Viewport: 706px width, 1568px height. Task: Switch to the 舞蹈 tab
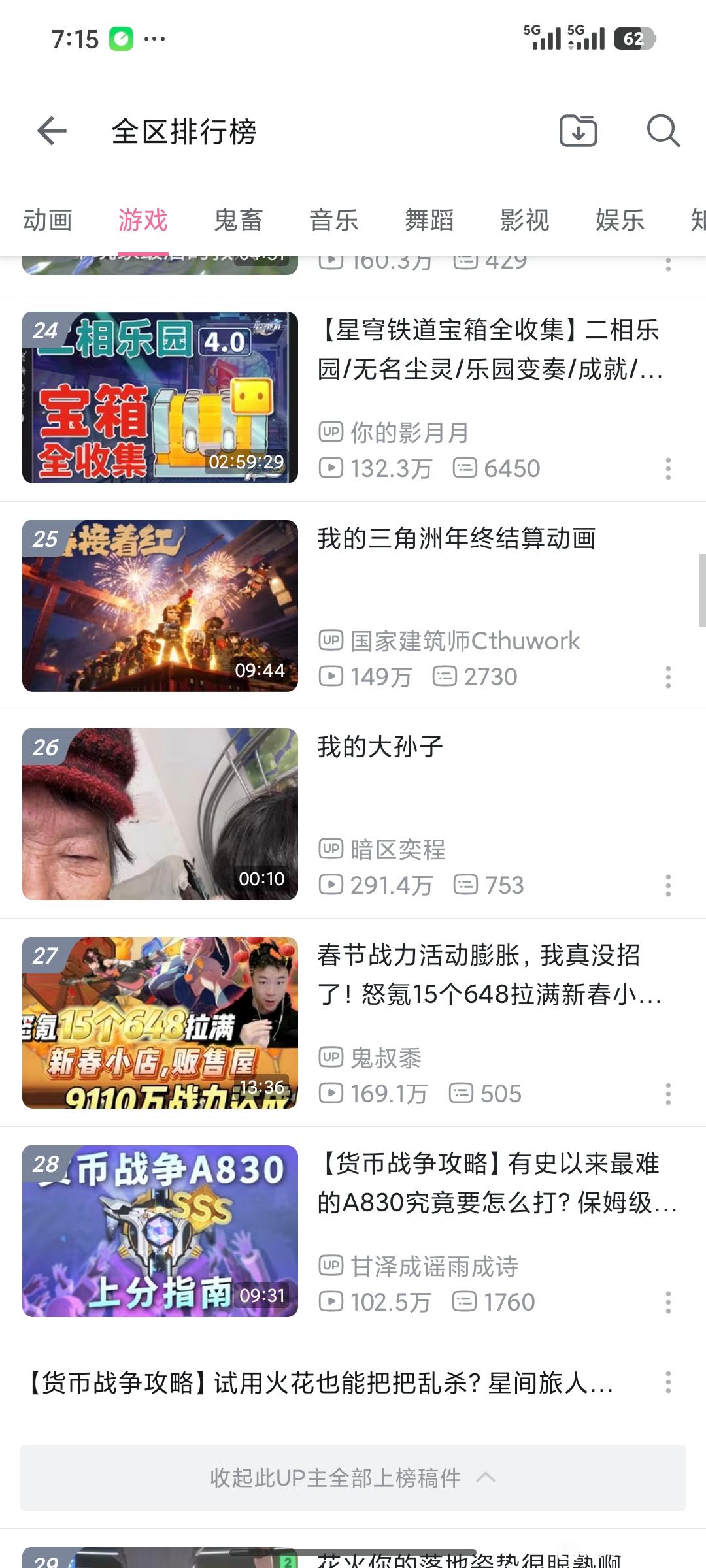(x=429, y=220)
